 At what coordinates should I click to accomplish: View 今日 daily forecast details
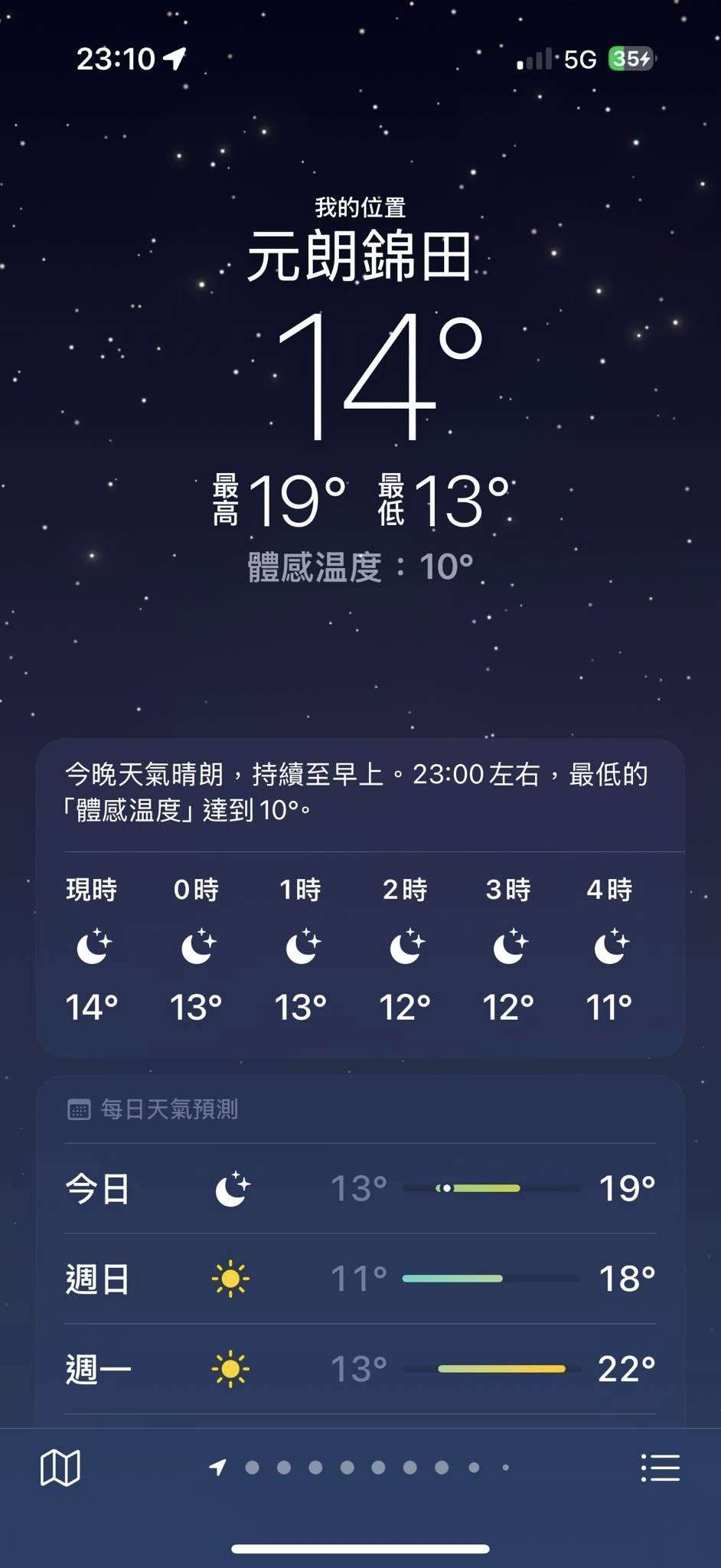coord(360,1188)
